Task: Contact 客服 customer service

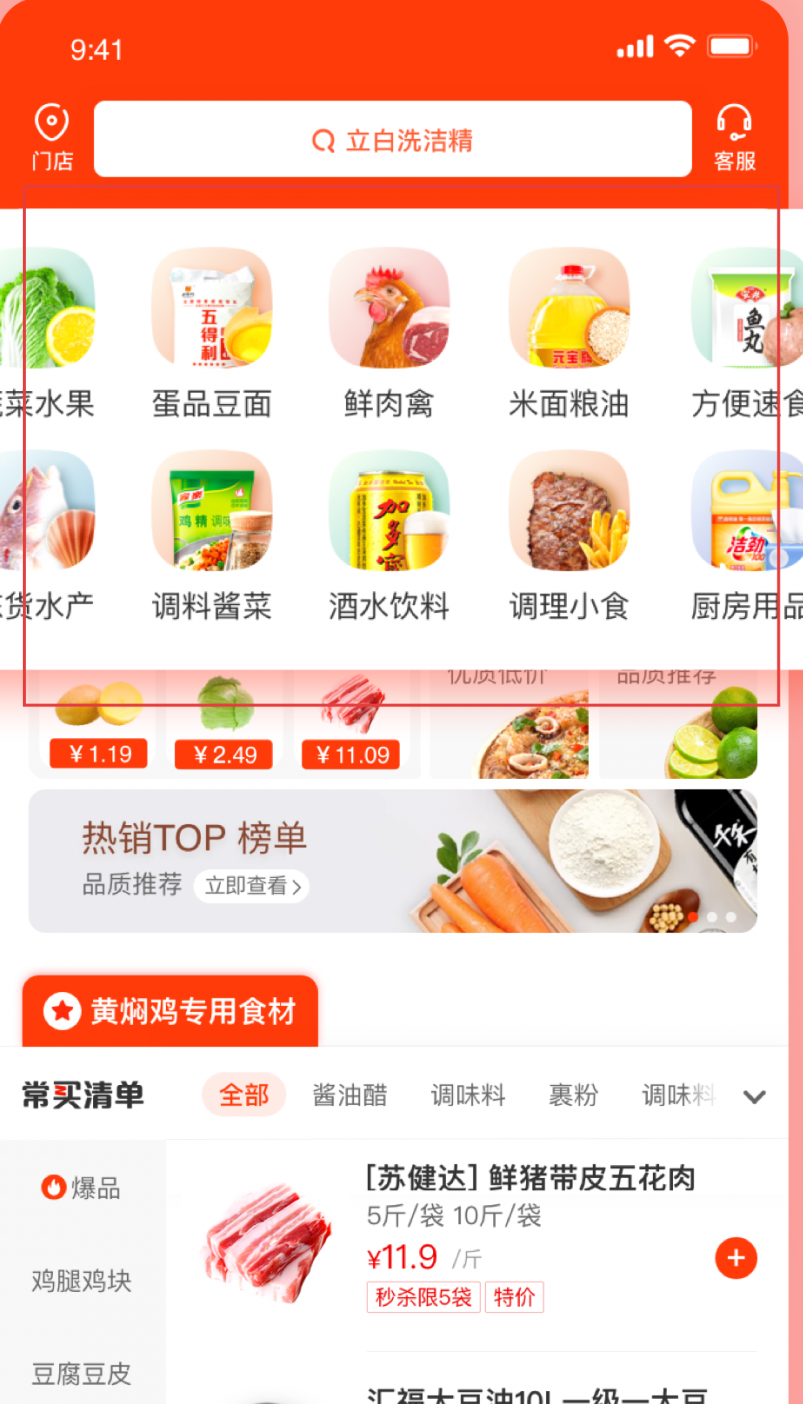Action: (x=734, y=138)
